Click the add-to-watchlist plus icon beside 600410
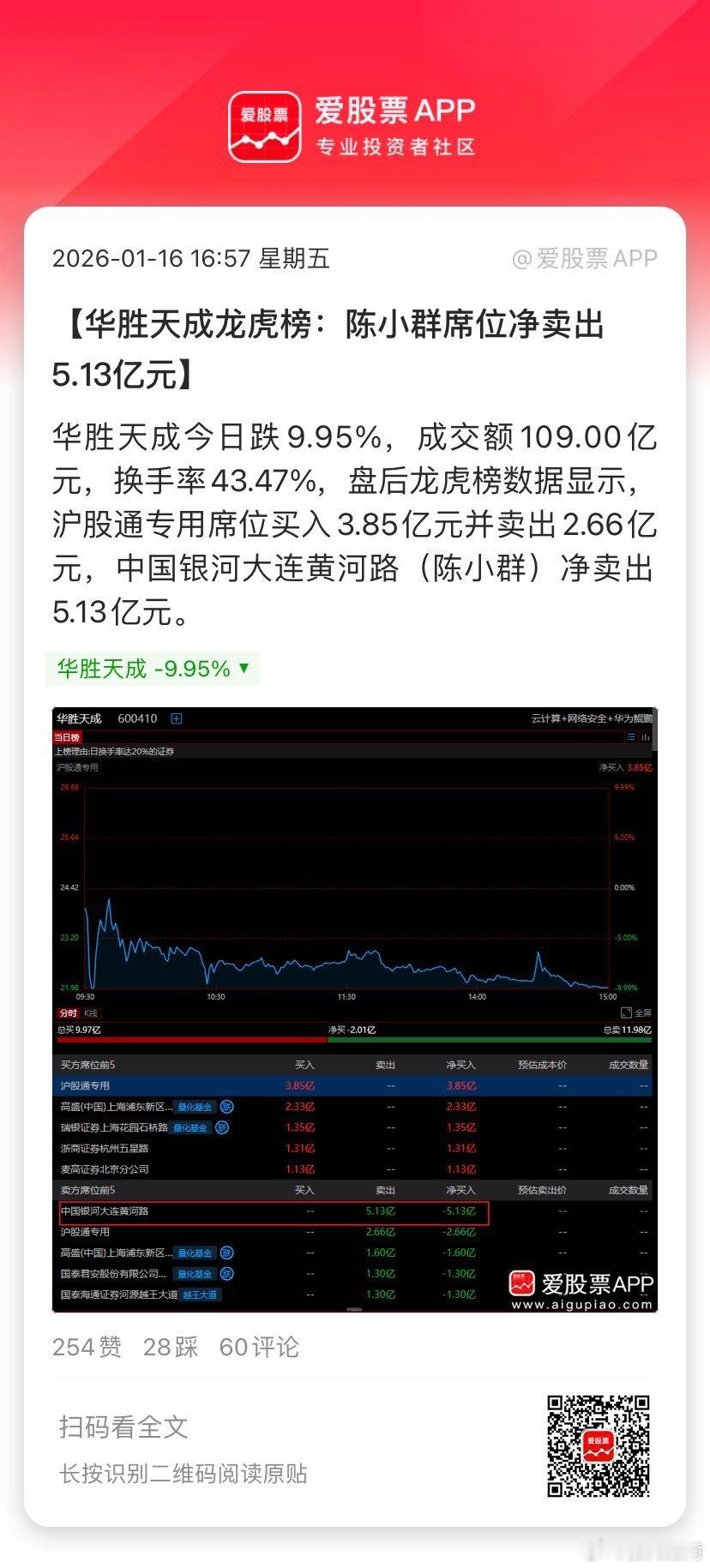 [x=176, y=719]
